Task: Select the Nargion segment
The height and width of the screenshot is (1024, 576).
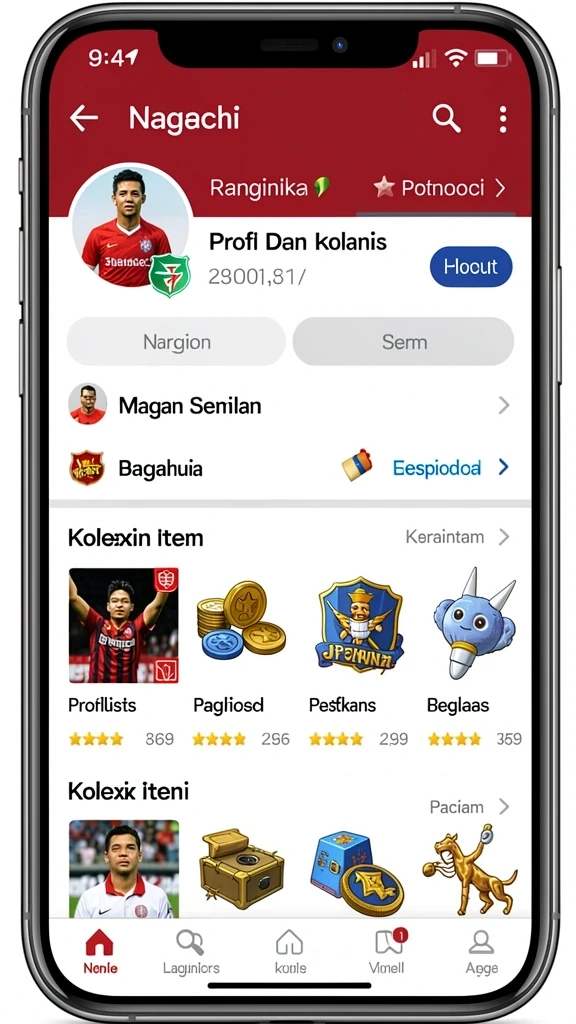Action: [176, 342]
